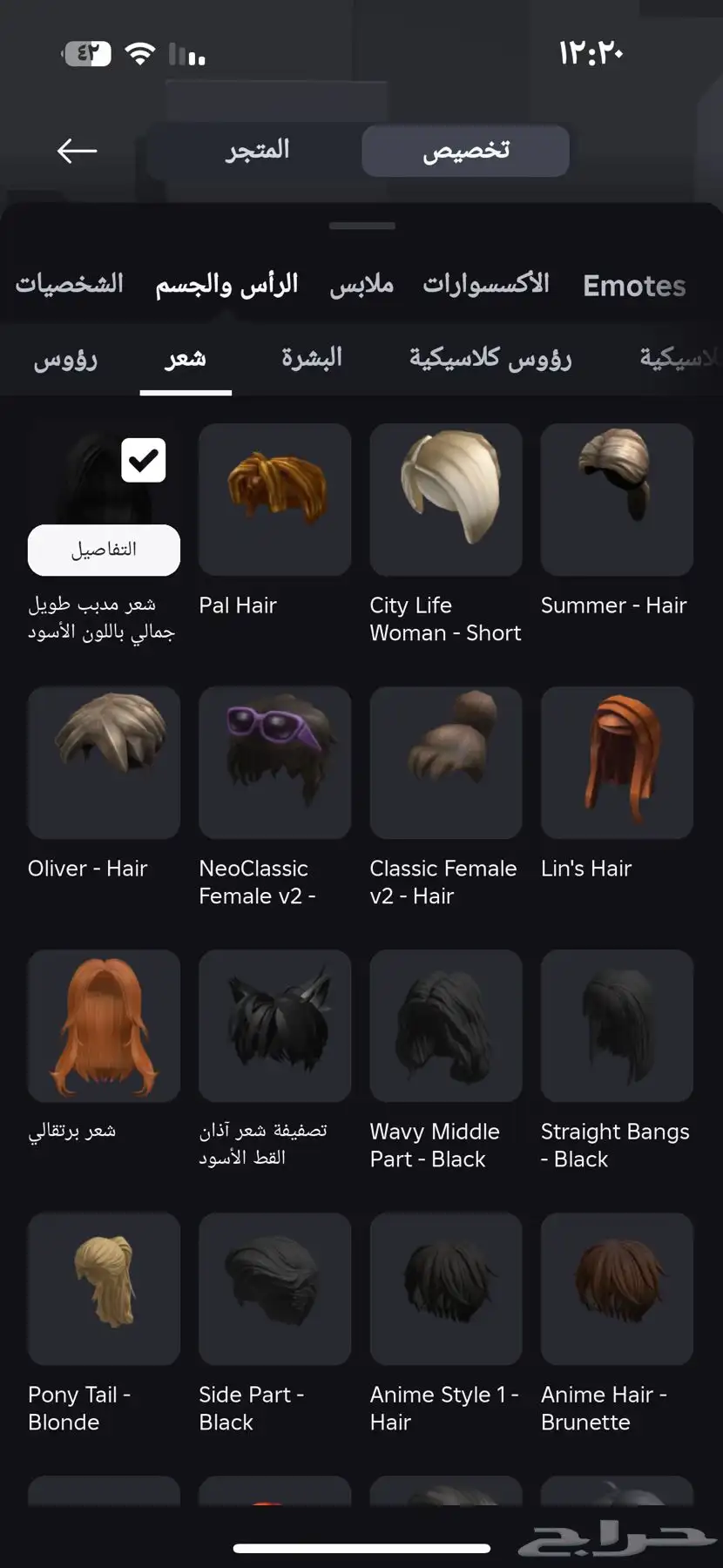Go back using the arrow icon

(x=77, y=151)
